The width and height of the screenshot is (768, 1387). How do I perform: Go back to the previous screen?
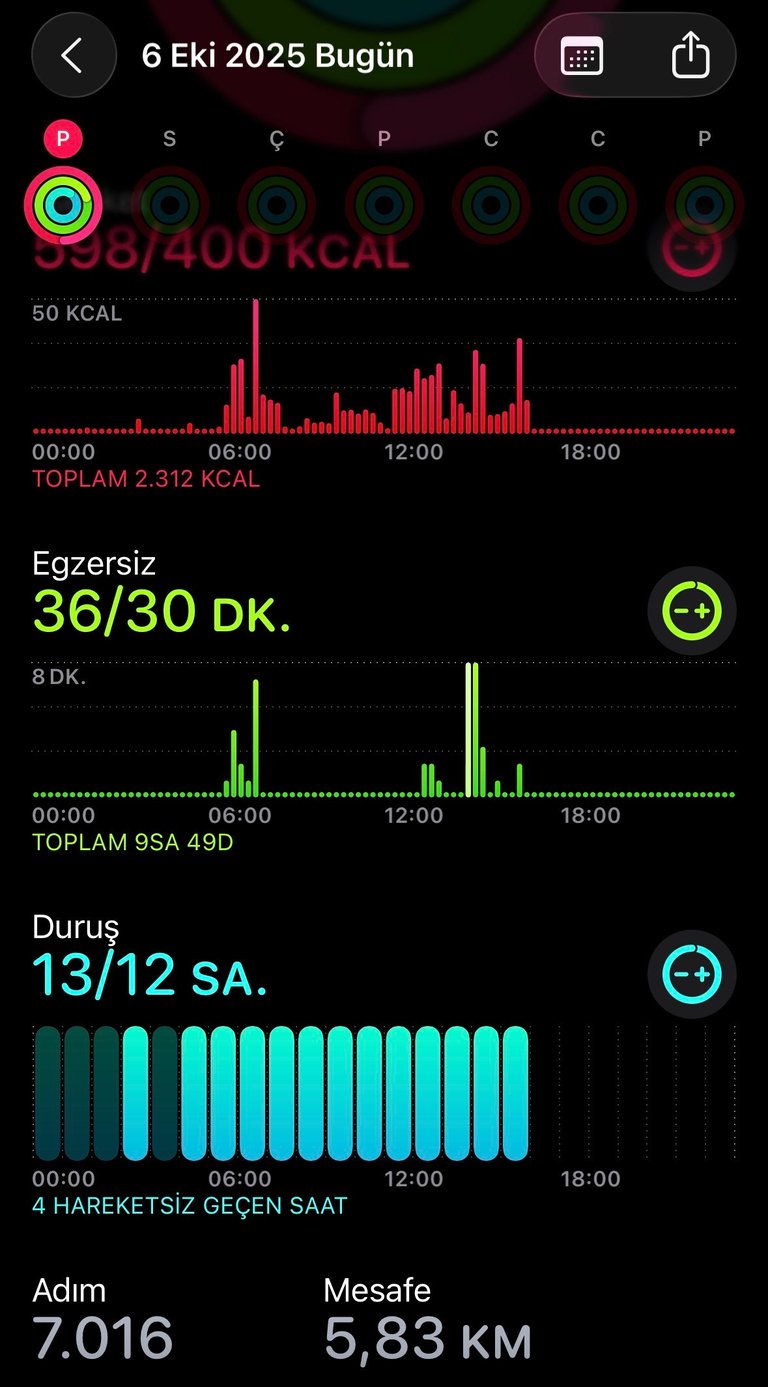(x=74, y=56)
